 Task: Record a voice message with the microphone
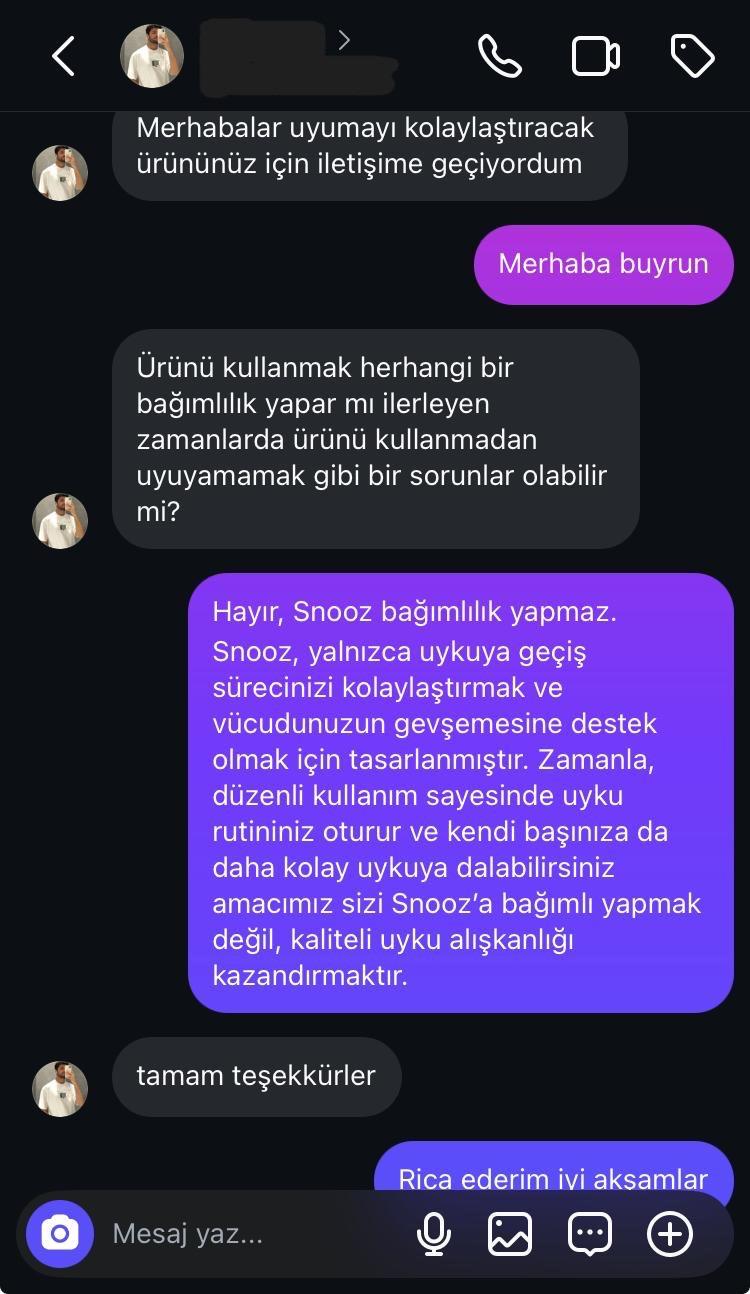[433, 1234]
